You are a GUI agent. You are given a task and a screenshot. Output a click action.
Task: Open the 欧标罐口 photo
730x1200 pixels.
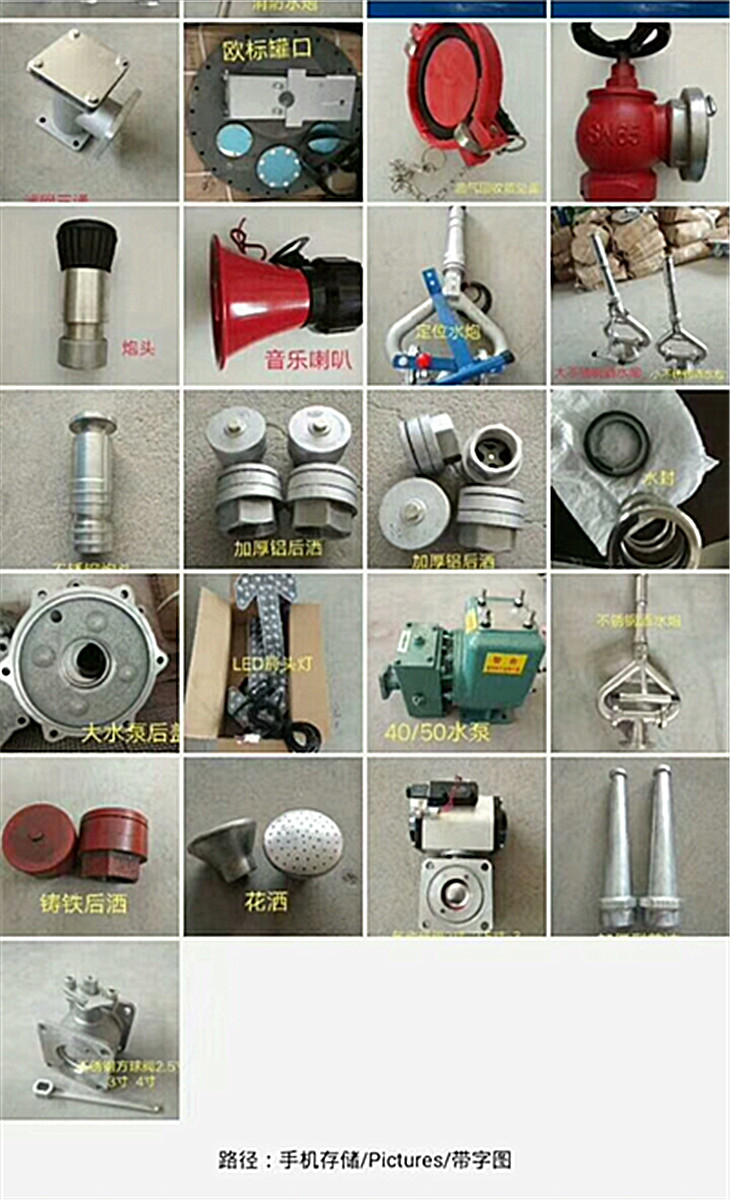tap(273, 111)
